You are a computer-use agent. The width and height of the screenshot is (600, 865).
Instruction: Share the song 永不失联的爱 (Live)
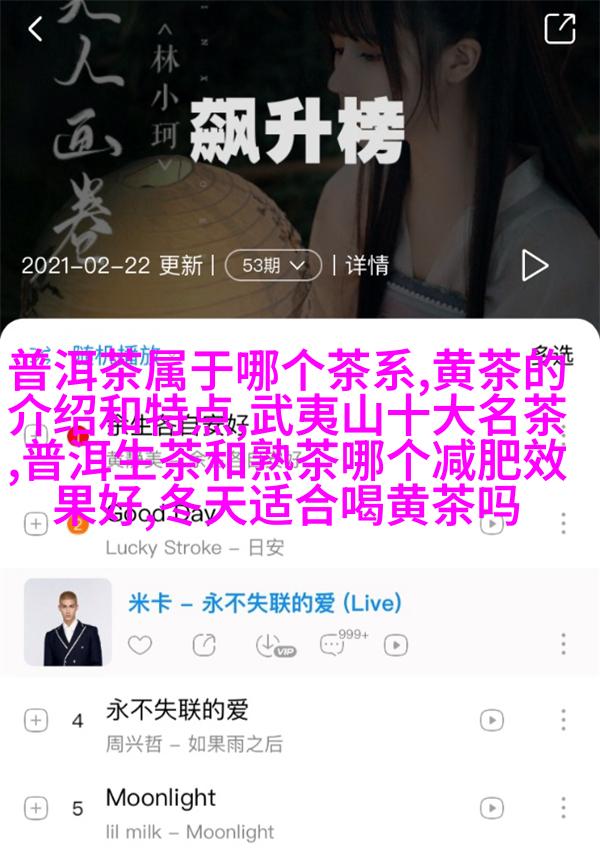(204, 644)
